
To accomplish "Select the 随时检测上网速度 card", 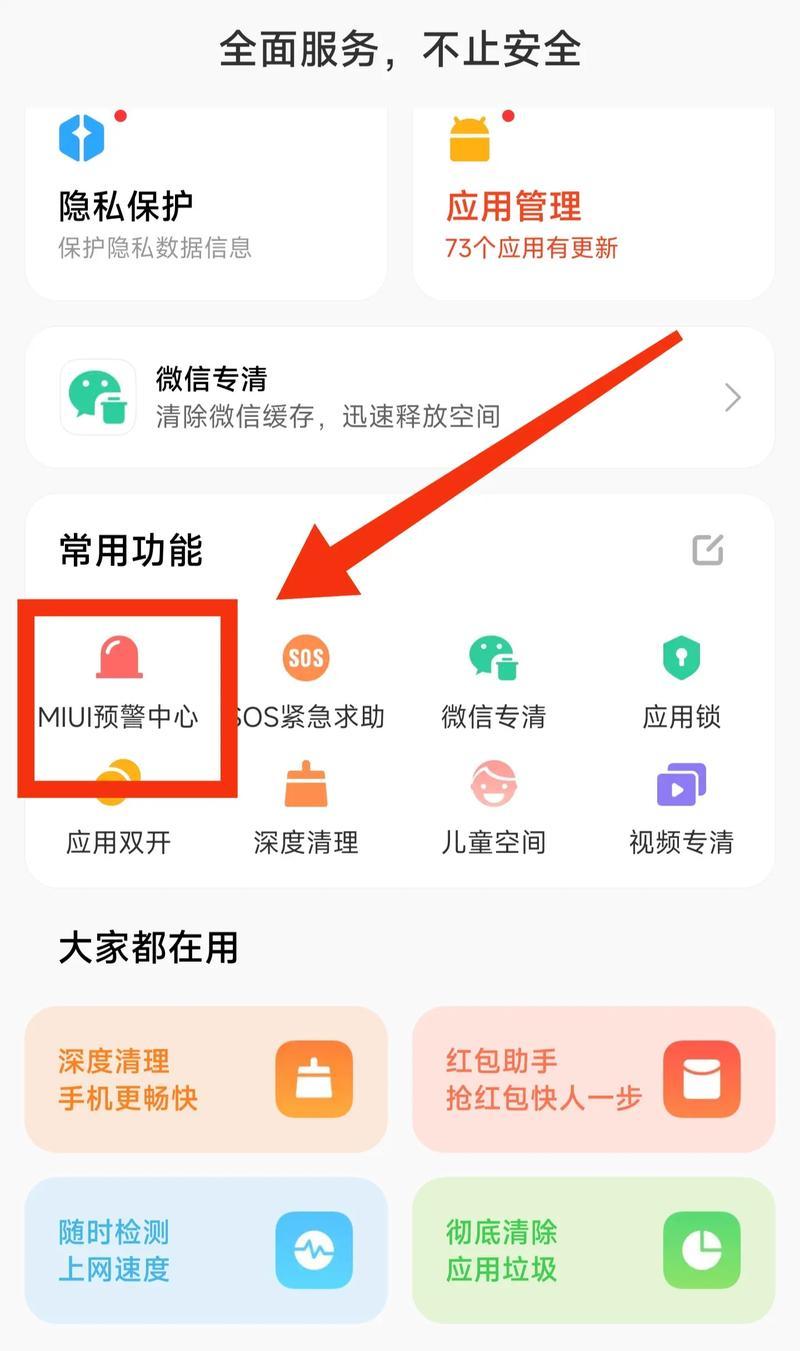I will [x=205, y=1250].
